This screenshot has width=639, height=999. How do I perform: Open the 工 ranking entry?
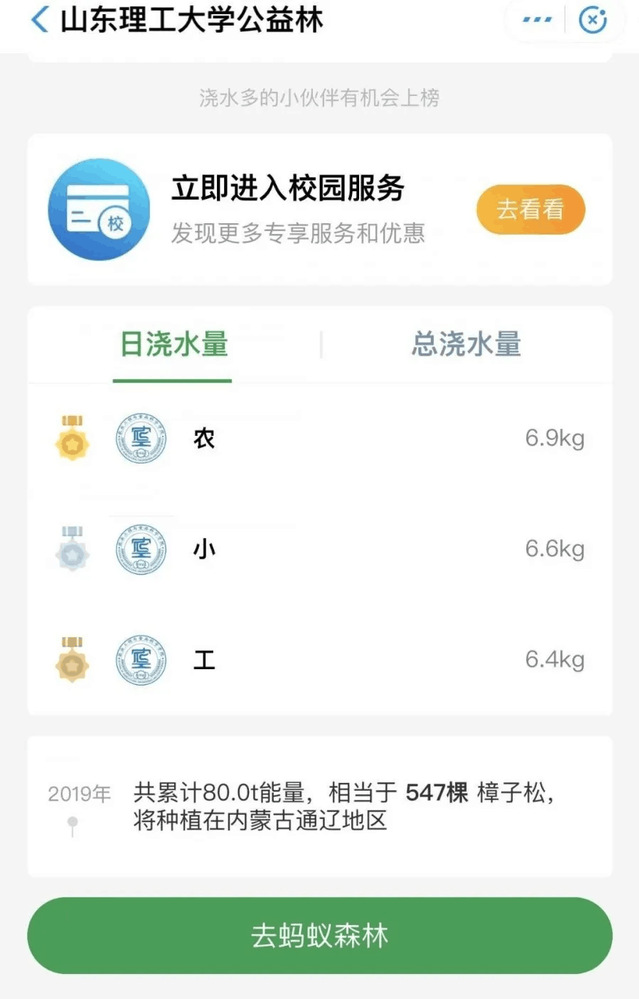pos(320,660)
